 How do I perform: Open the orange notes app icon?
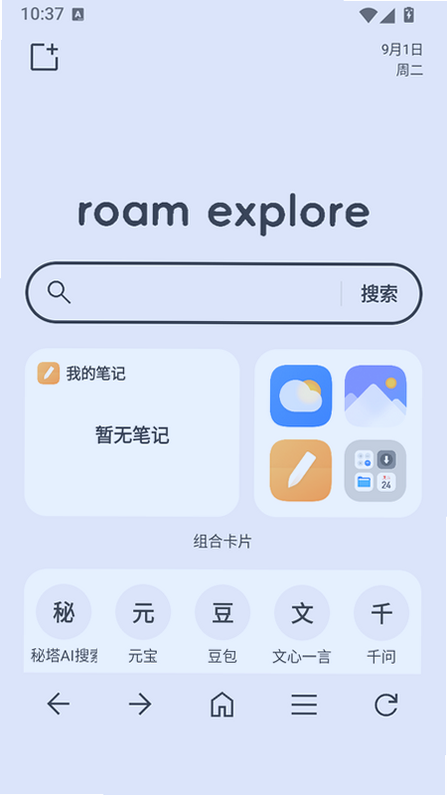301,471
